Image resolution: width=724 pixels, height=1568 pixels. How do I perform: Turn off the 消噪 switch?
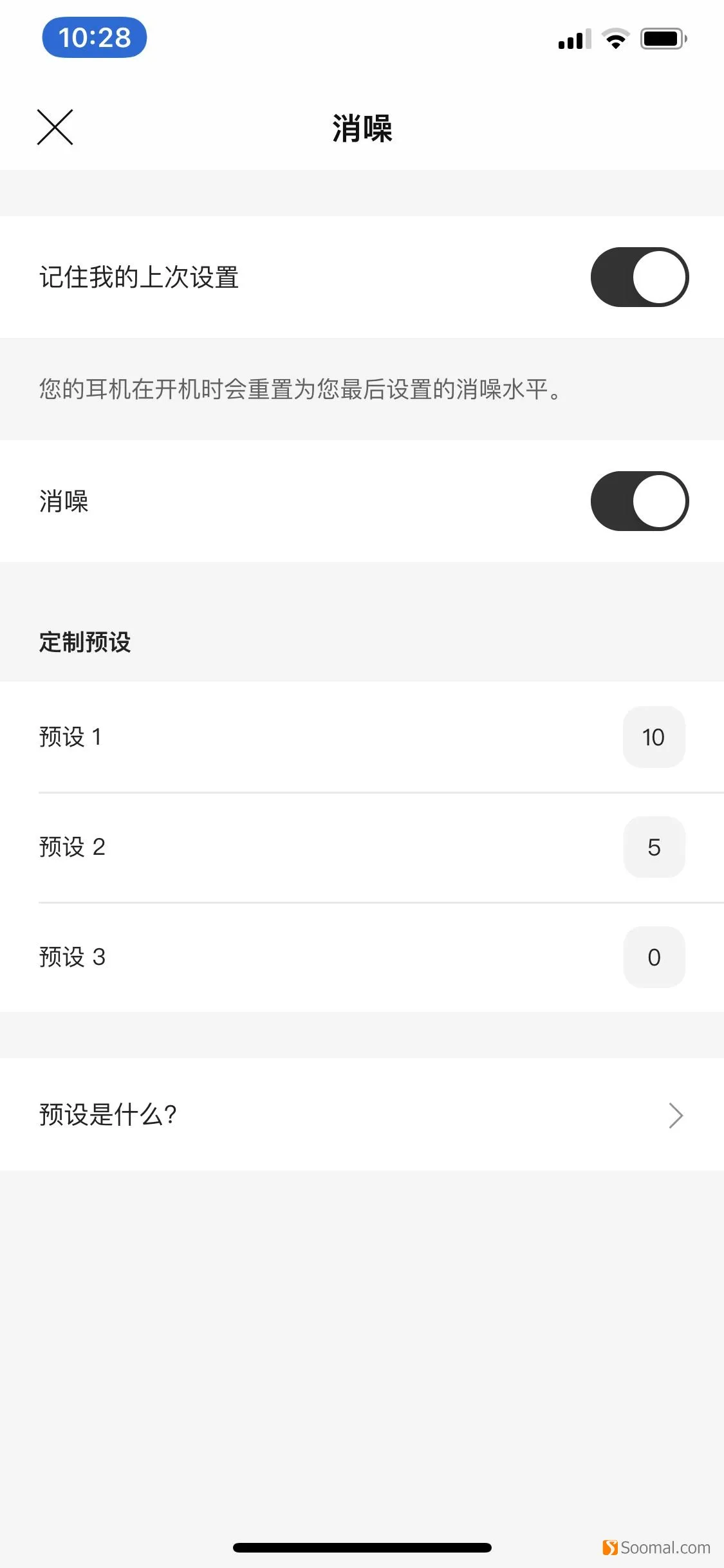[640, 501]
